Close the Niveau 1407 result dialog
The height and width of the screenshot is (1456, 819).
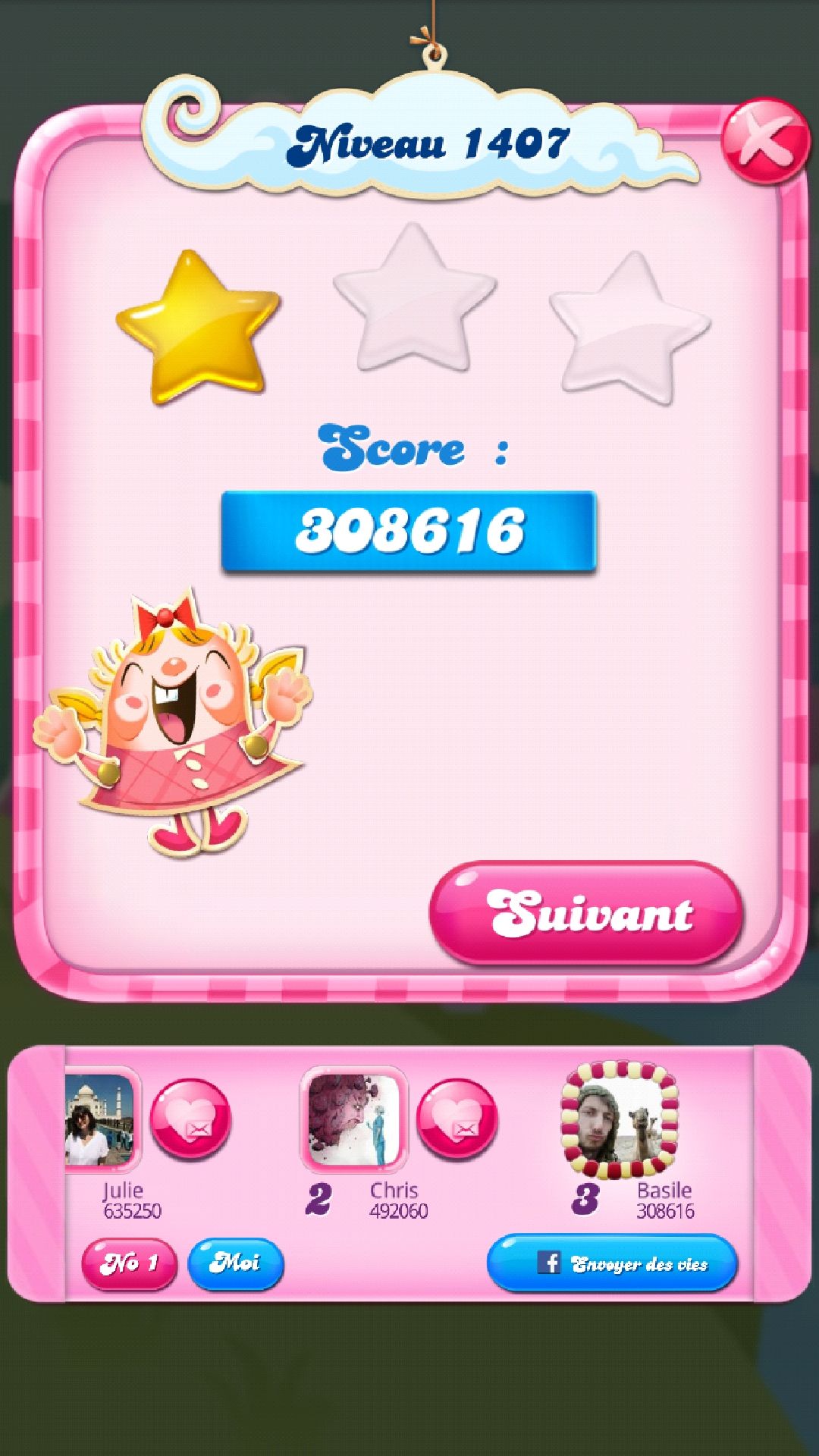764,141
